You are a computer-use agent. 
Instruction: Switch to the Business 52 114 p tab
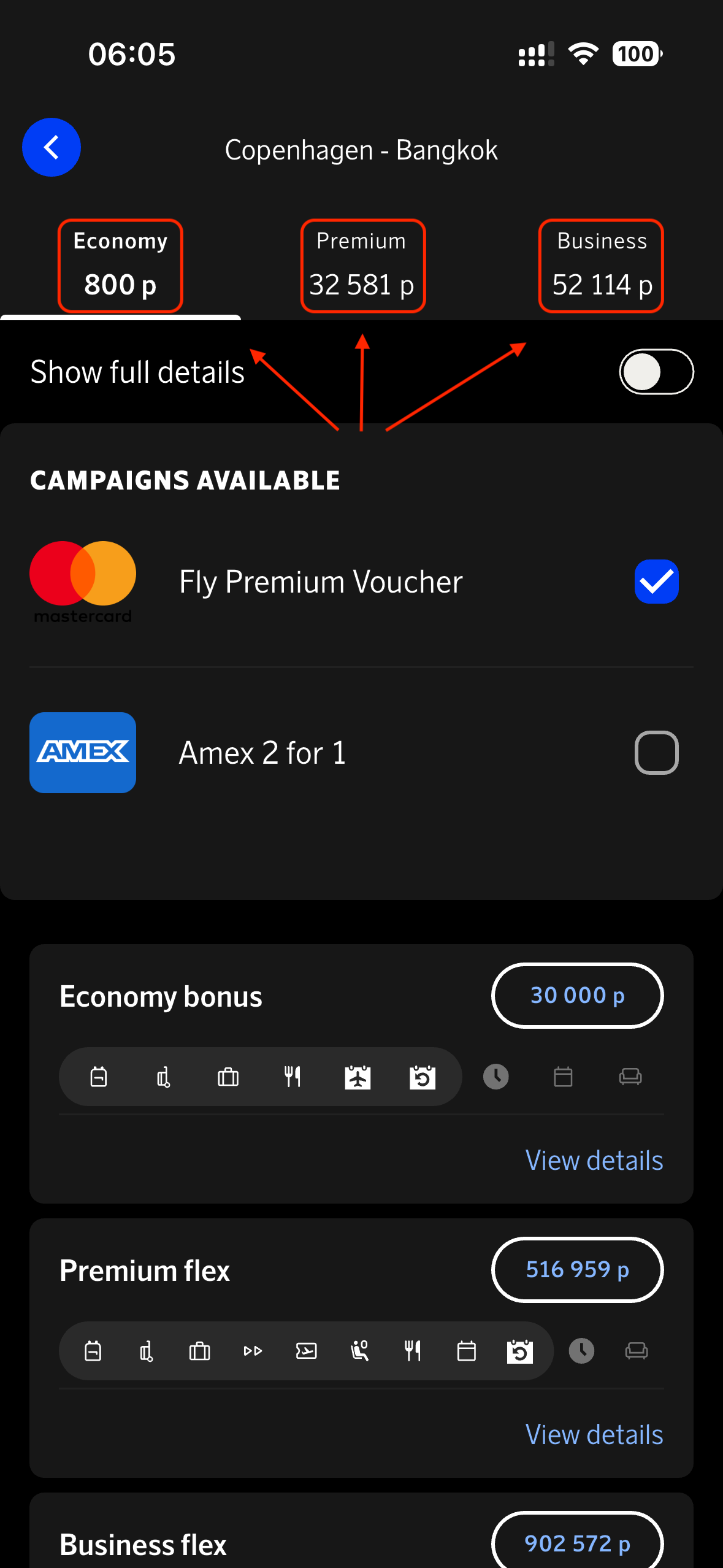coord(601,266)
